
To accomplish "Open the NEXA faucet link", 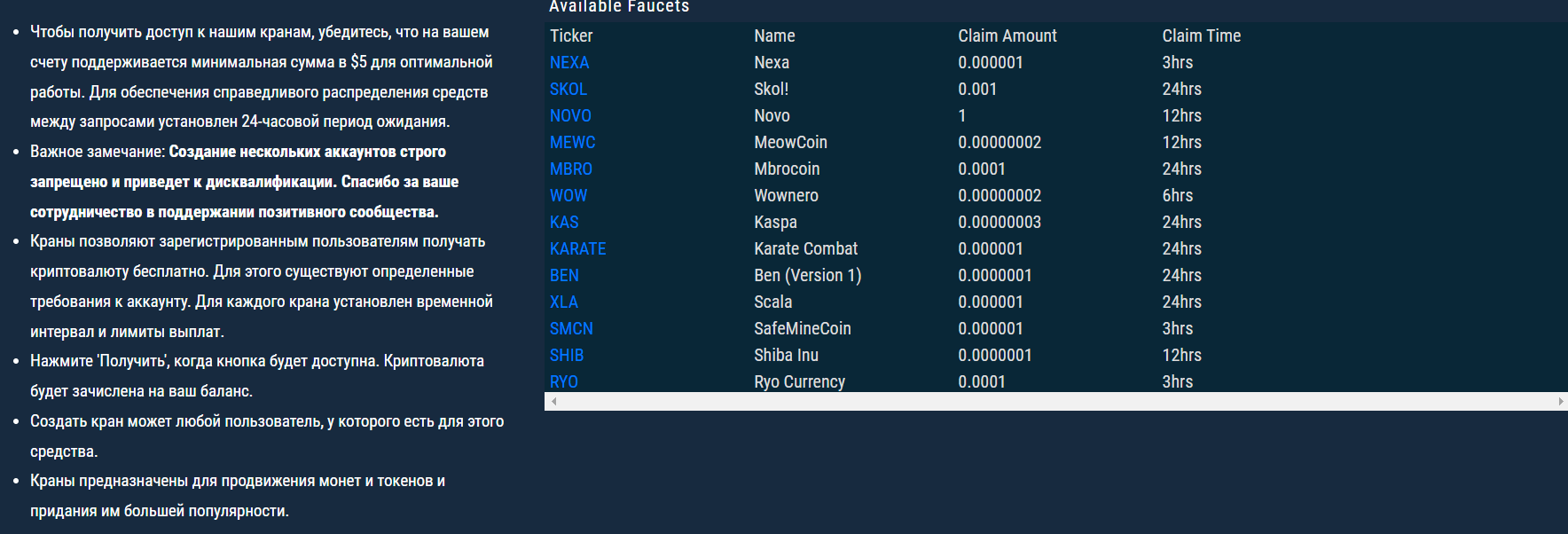I will [569, 63].
